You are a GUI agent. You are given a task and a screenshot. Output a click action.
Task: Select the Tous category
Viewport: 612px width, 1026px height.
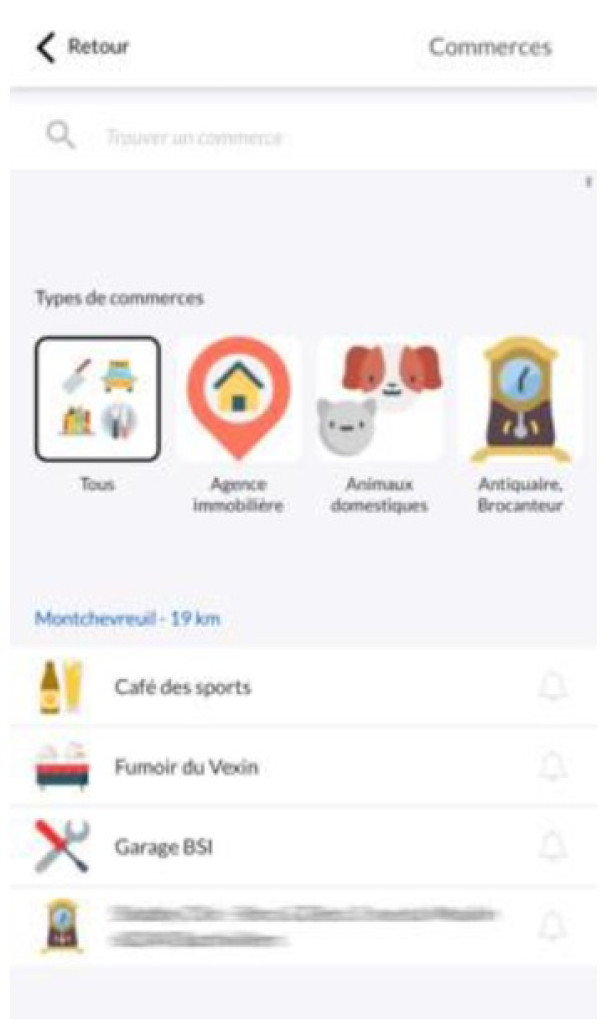(97, 400)
